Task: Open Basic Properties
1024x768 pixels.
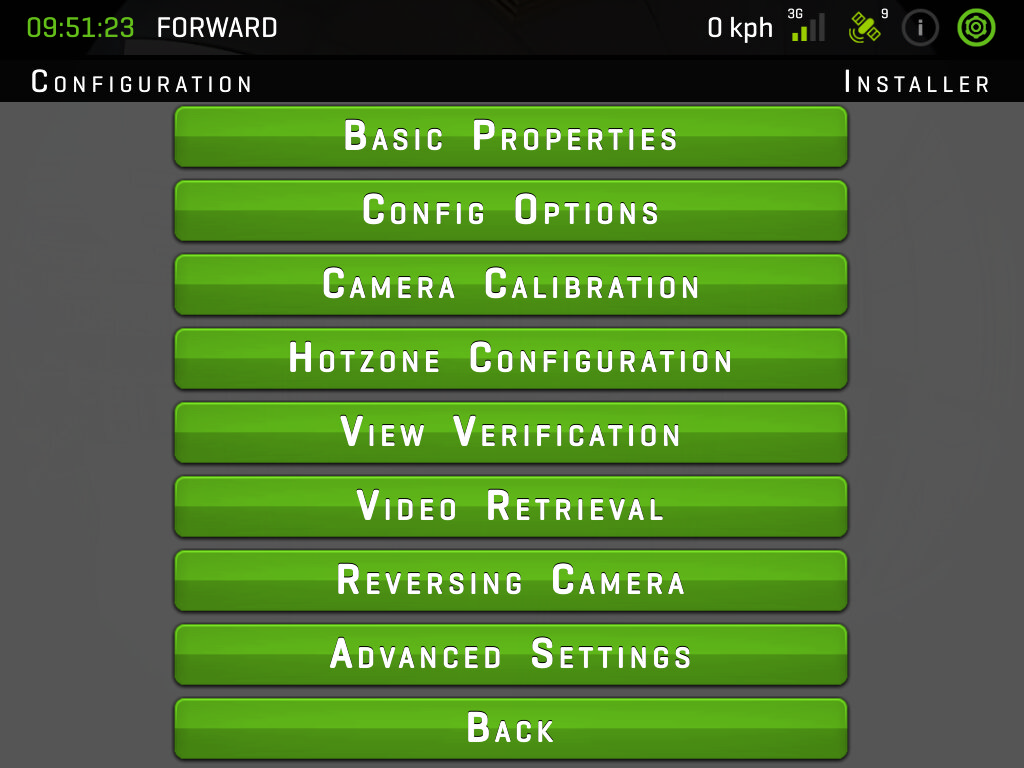Action: click(x=511, y=136)
